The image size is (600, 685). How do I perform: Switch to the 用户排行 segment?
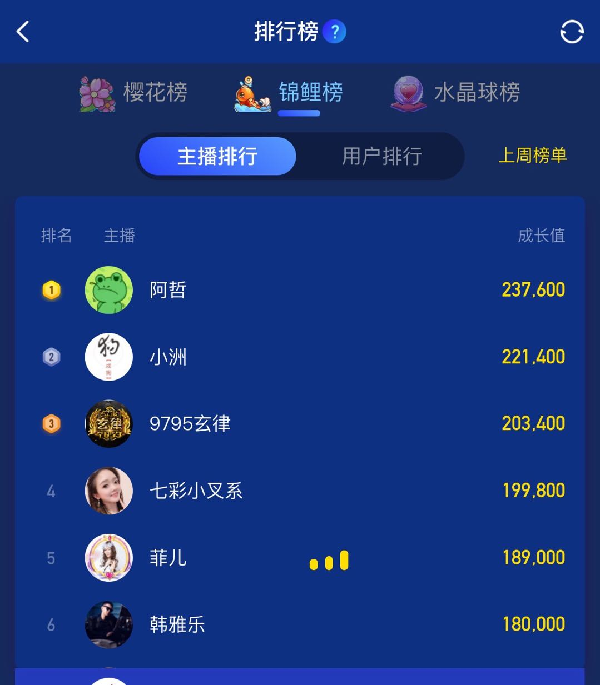tap(382, 156)
